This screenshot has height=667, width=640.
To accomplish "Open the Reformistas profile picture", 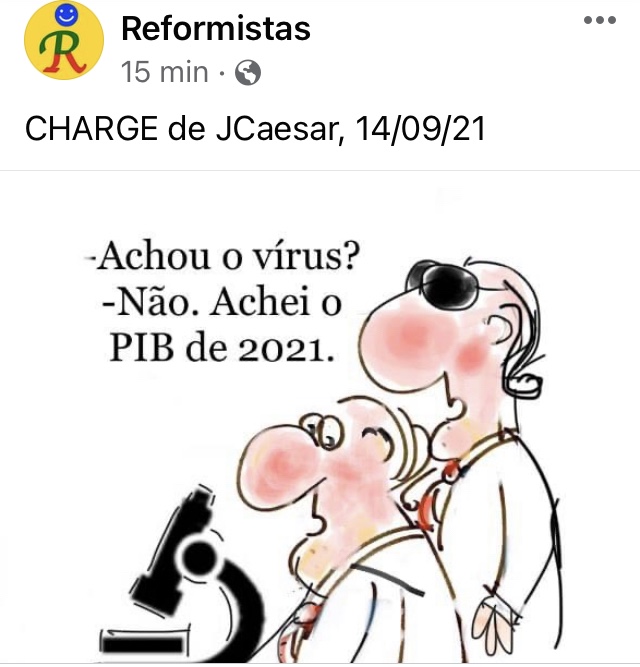I will click(x=63, y=42).
